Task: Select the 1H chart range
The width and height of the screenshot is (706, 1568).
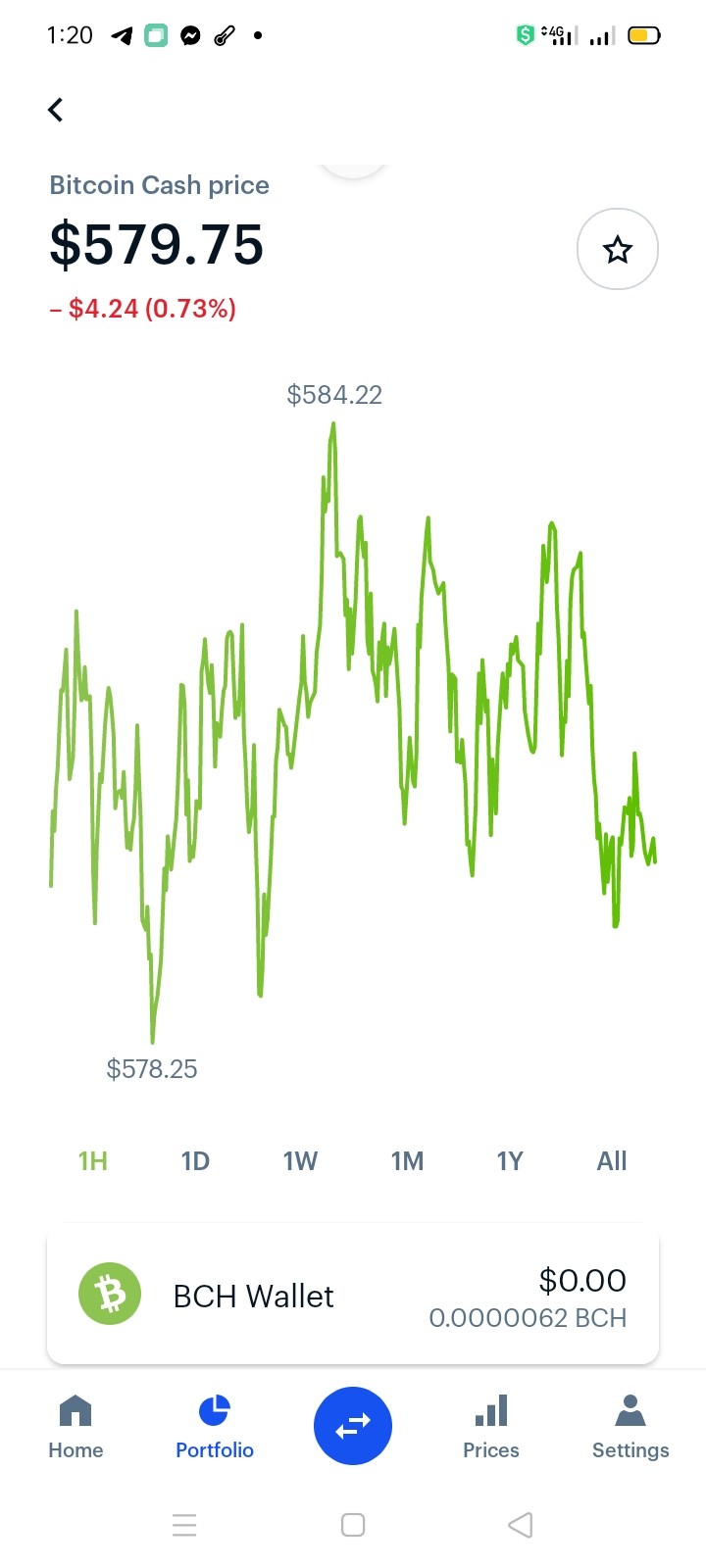Action: pyautogui.click(x=93, y=1161)
